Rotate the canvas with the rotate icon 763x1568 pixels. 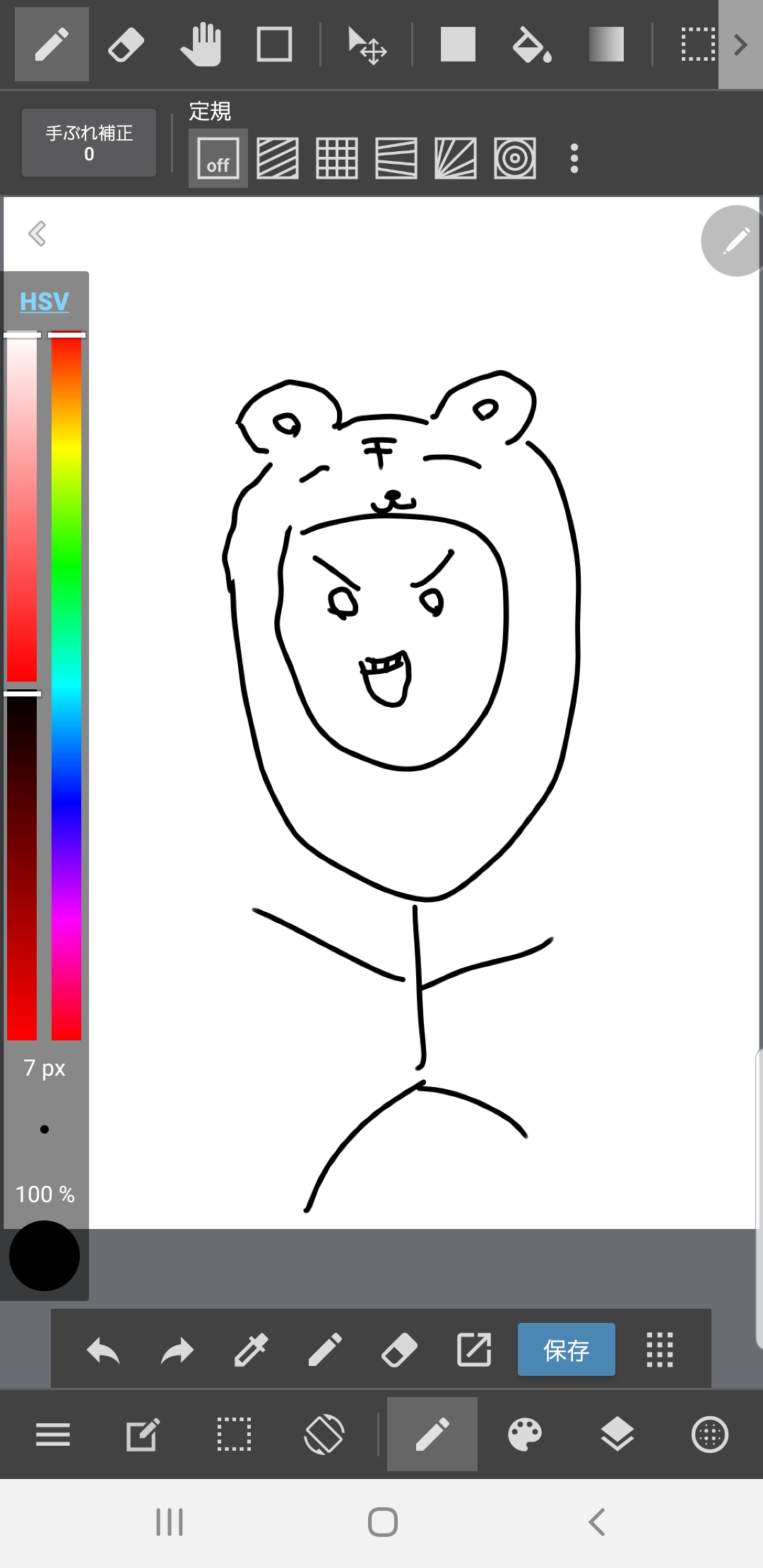[x=324, y=1435]
